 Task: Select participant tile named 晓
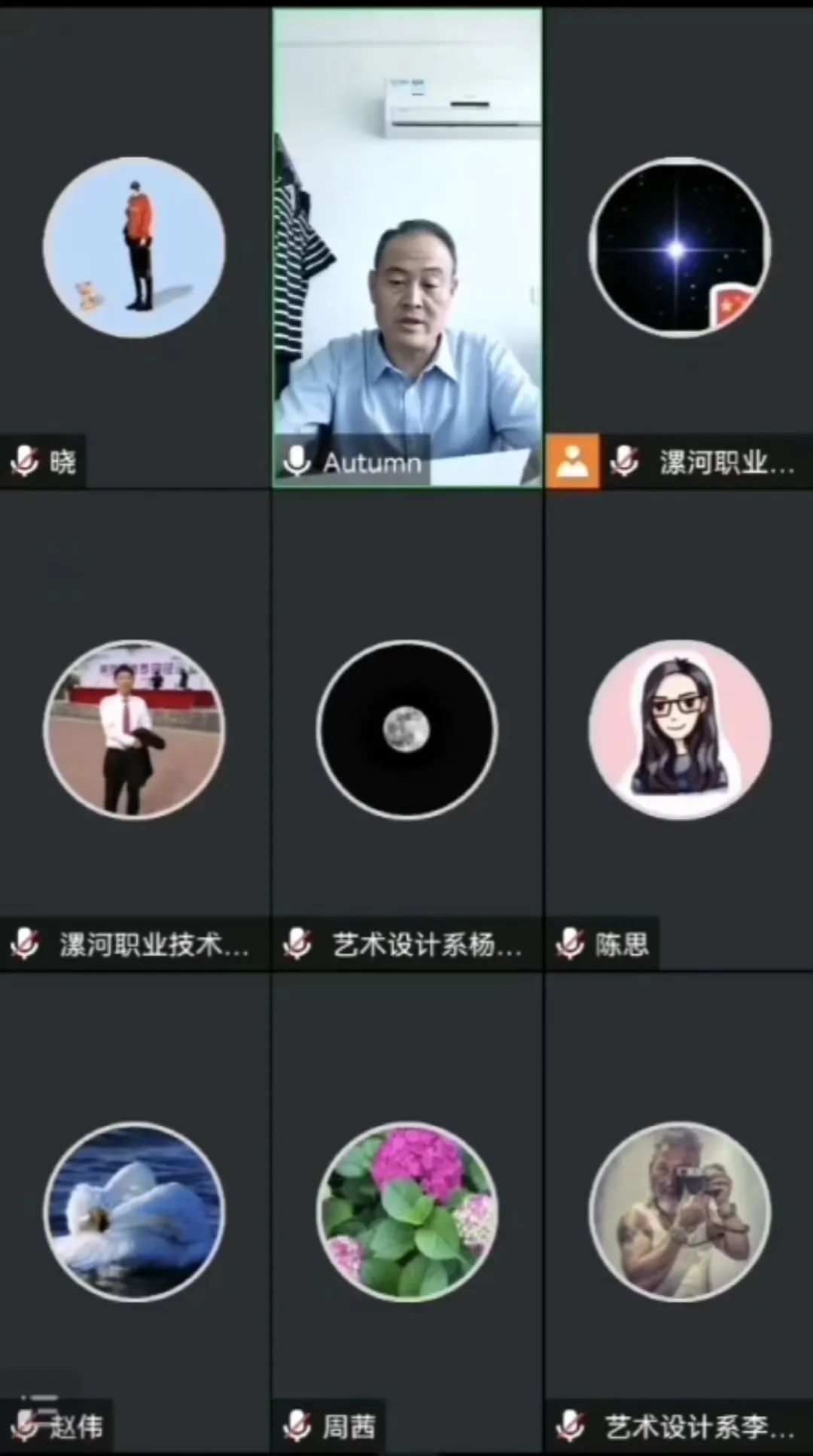(134, 247)
